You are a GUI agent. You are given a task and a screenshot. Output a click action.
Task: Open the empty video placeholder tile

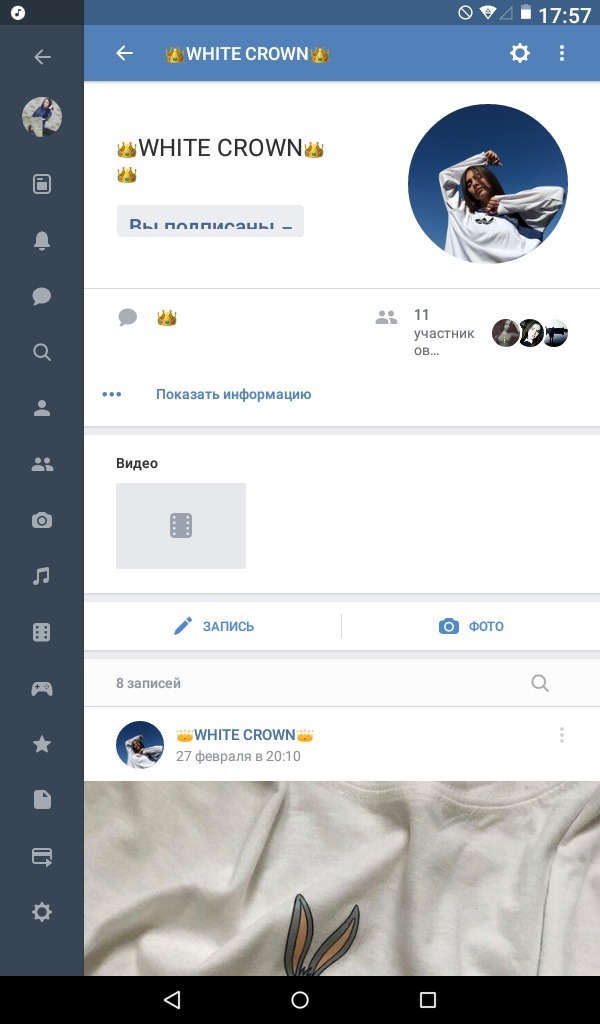(181, 526)
